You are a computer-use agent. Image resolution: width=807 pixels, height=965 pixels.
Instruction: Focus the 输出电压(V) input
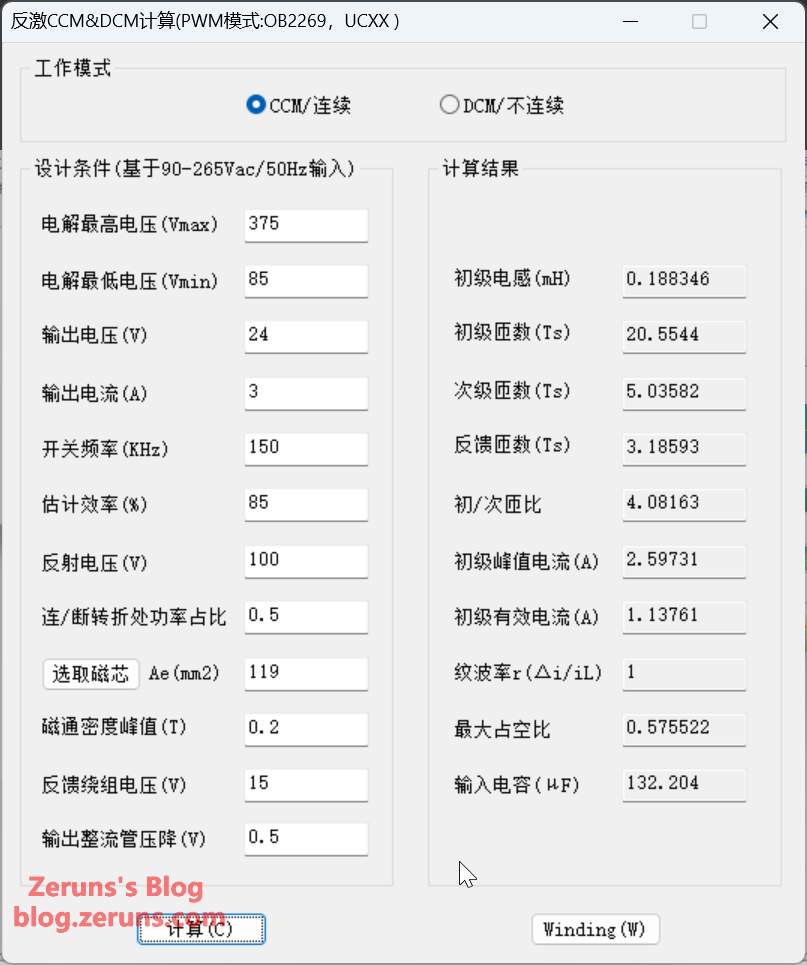[x=305, y=335]
